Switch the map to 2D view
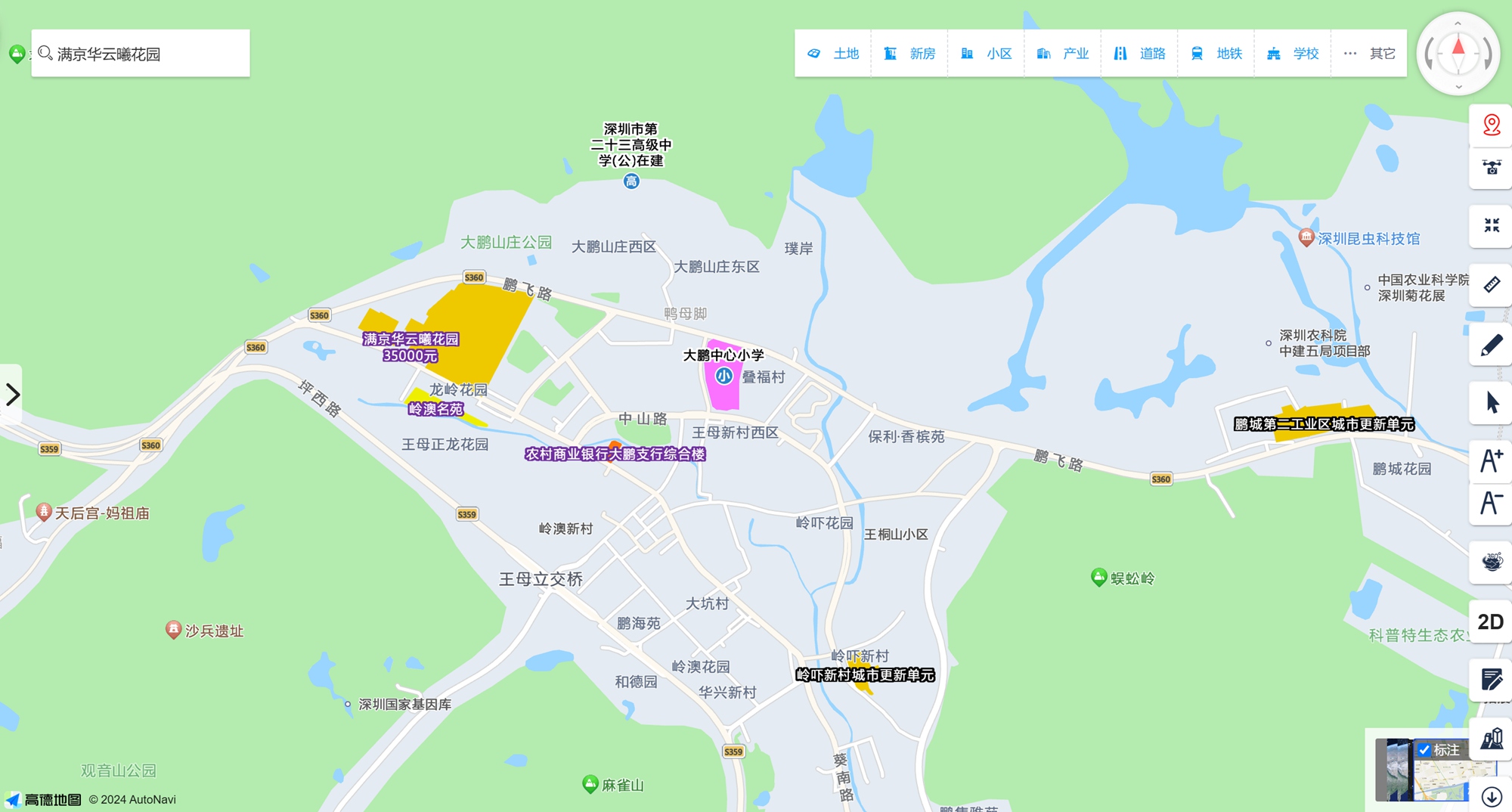 [1490, 621]
